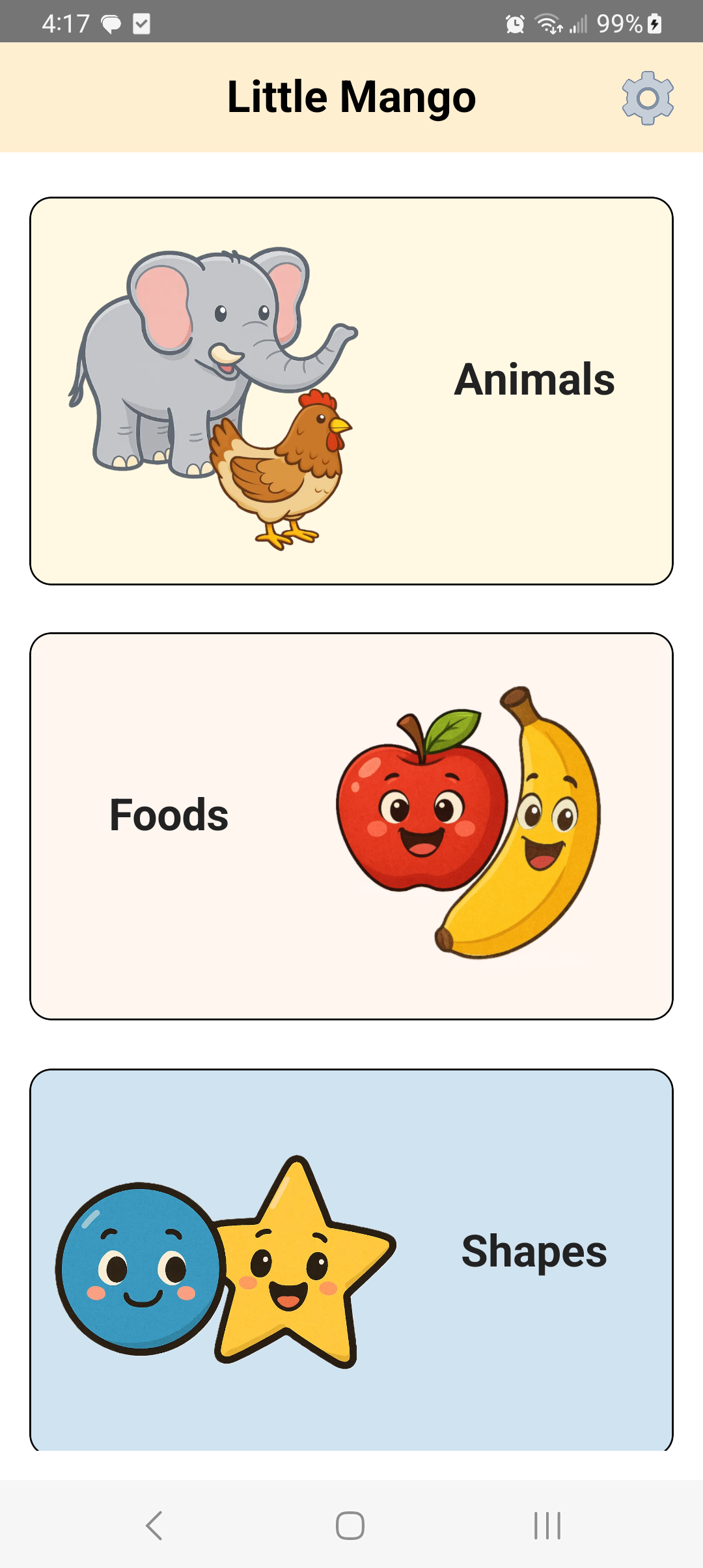Go back using the system back button
The height and width of the screenshot is (1568, 703).
[x=154, y=1525]
